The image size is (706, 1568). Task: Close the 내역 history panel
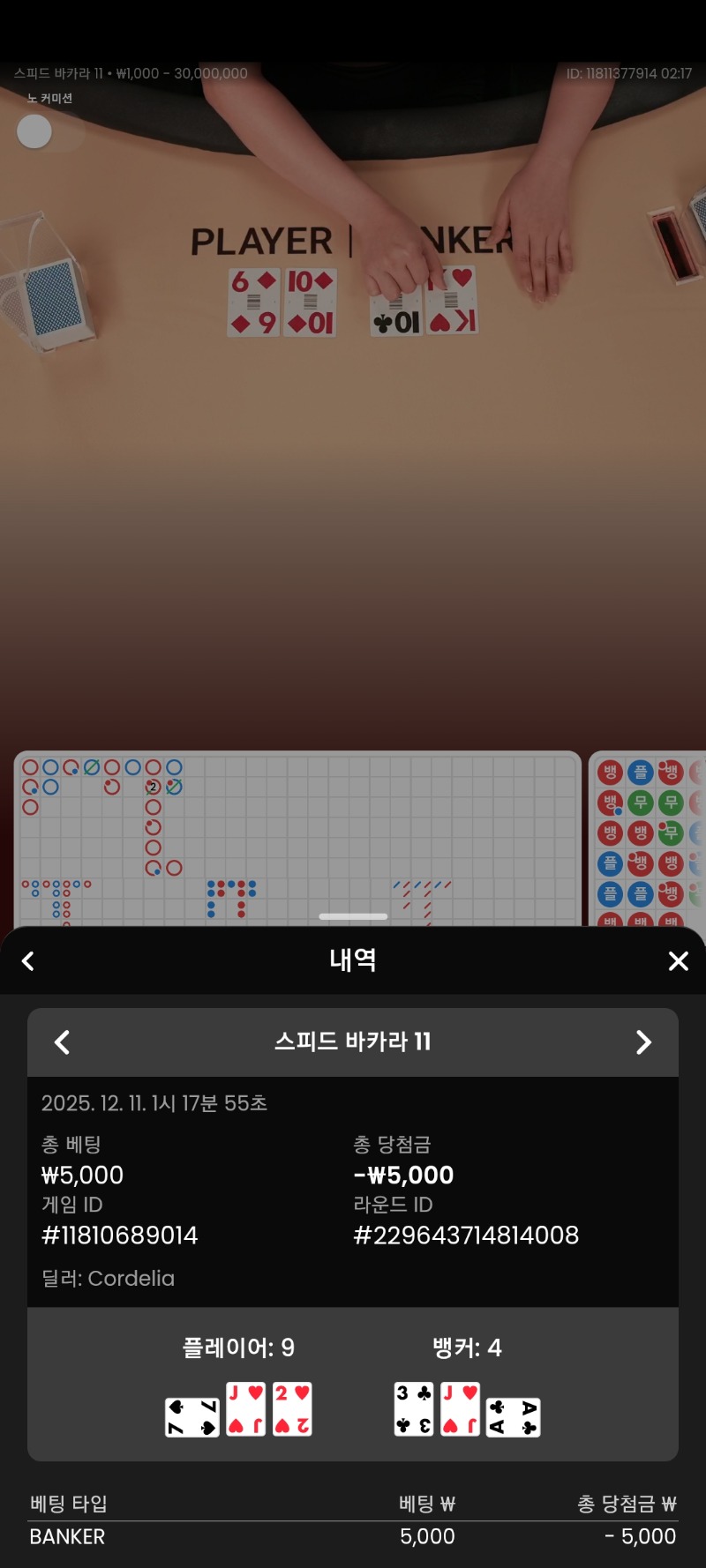click(678, 961)
